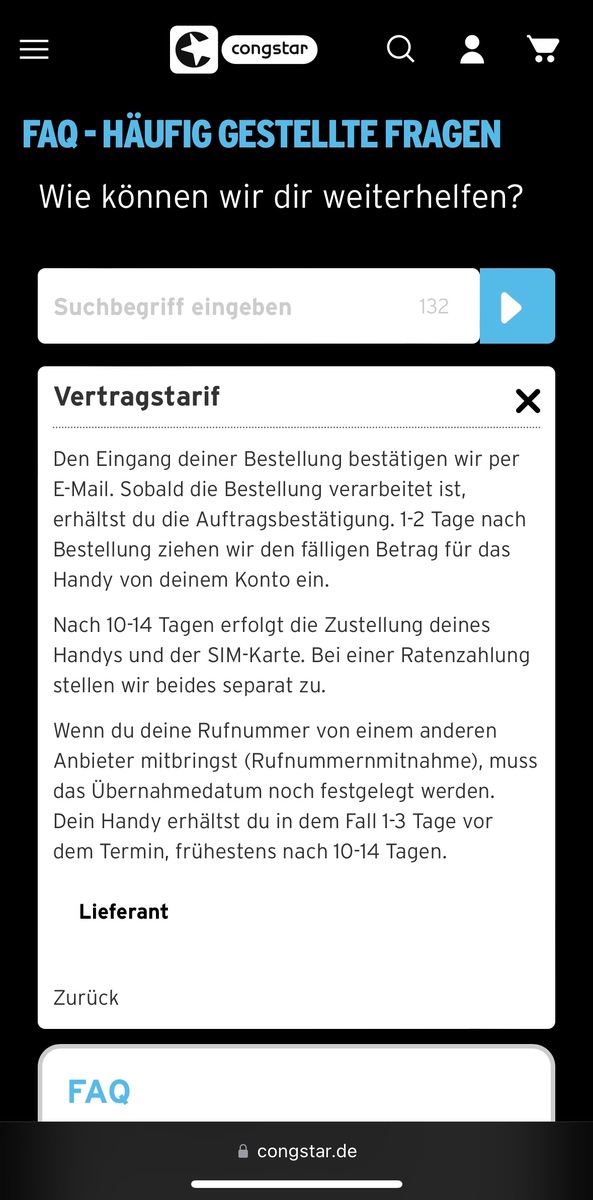
Task: Submit search with the blue arrow button
Action: [517, 306]
